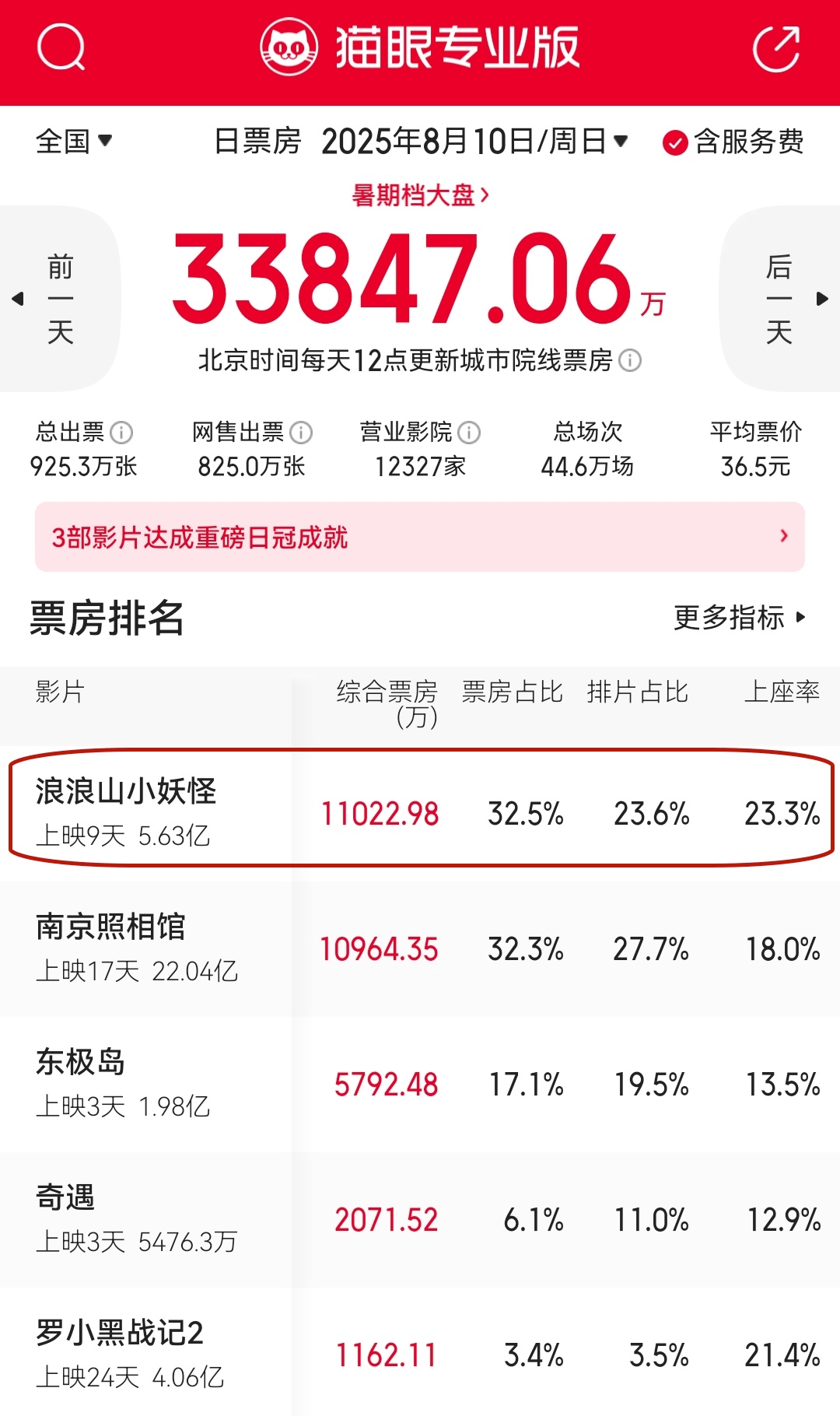Tap the share icon in header

pyautogui.click(x=776, y=48)
